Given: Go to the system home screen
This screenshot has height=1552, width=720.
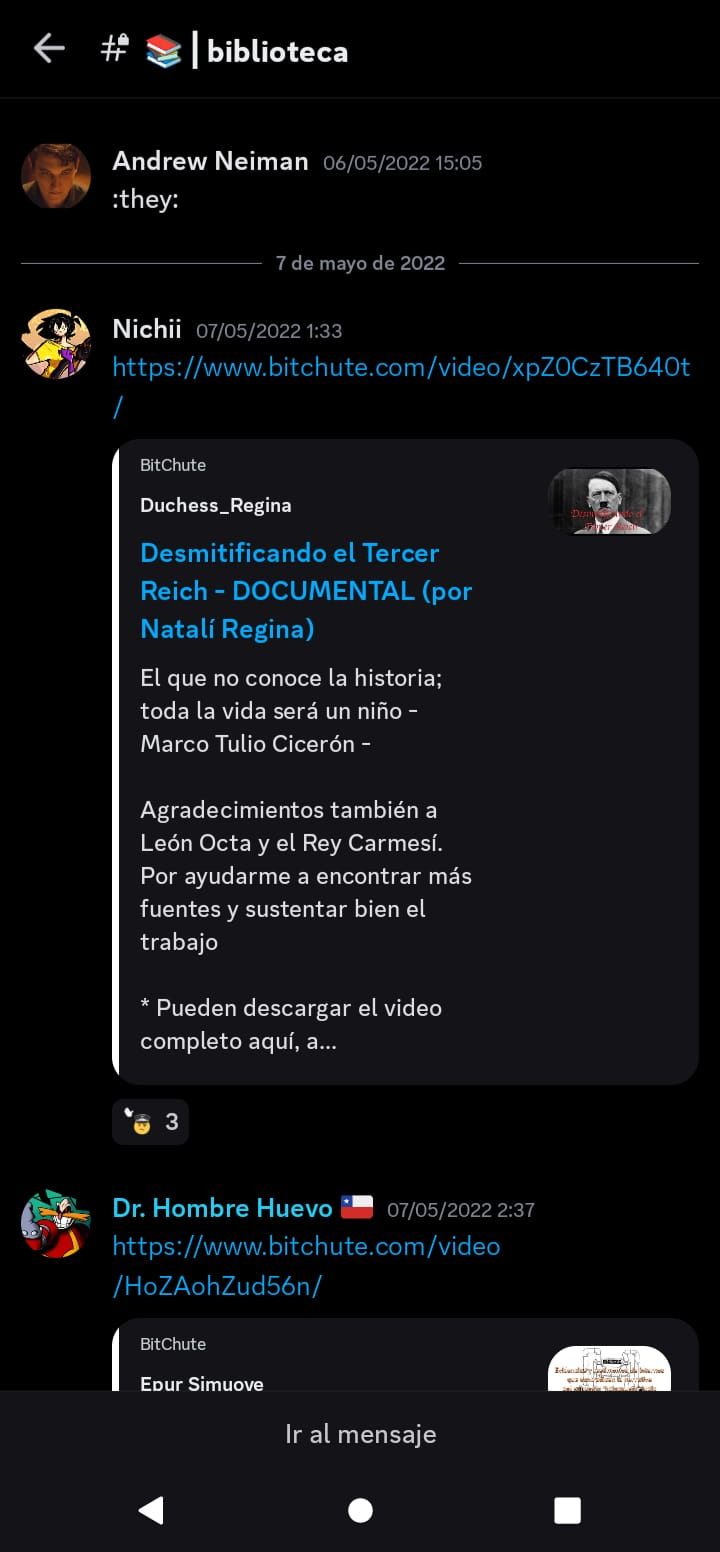Looking at the screenshot, I should (x=360, y=1510).
